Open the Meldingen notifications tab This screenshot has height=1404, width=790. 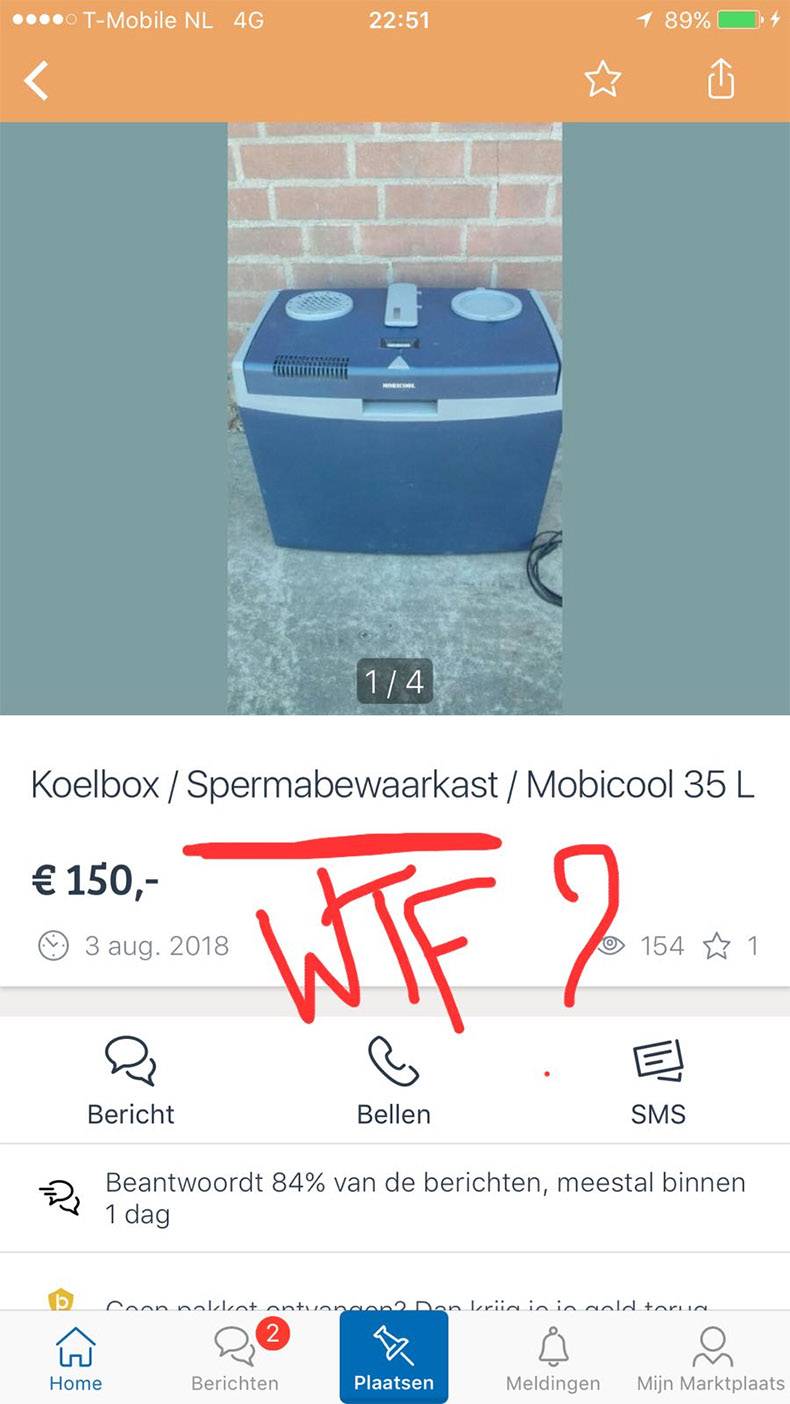click(x=553, y=1358)
